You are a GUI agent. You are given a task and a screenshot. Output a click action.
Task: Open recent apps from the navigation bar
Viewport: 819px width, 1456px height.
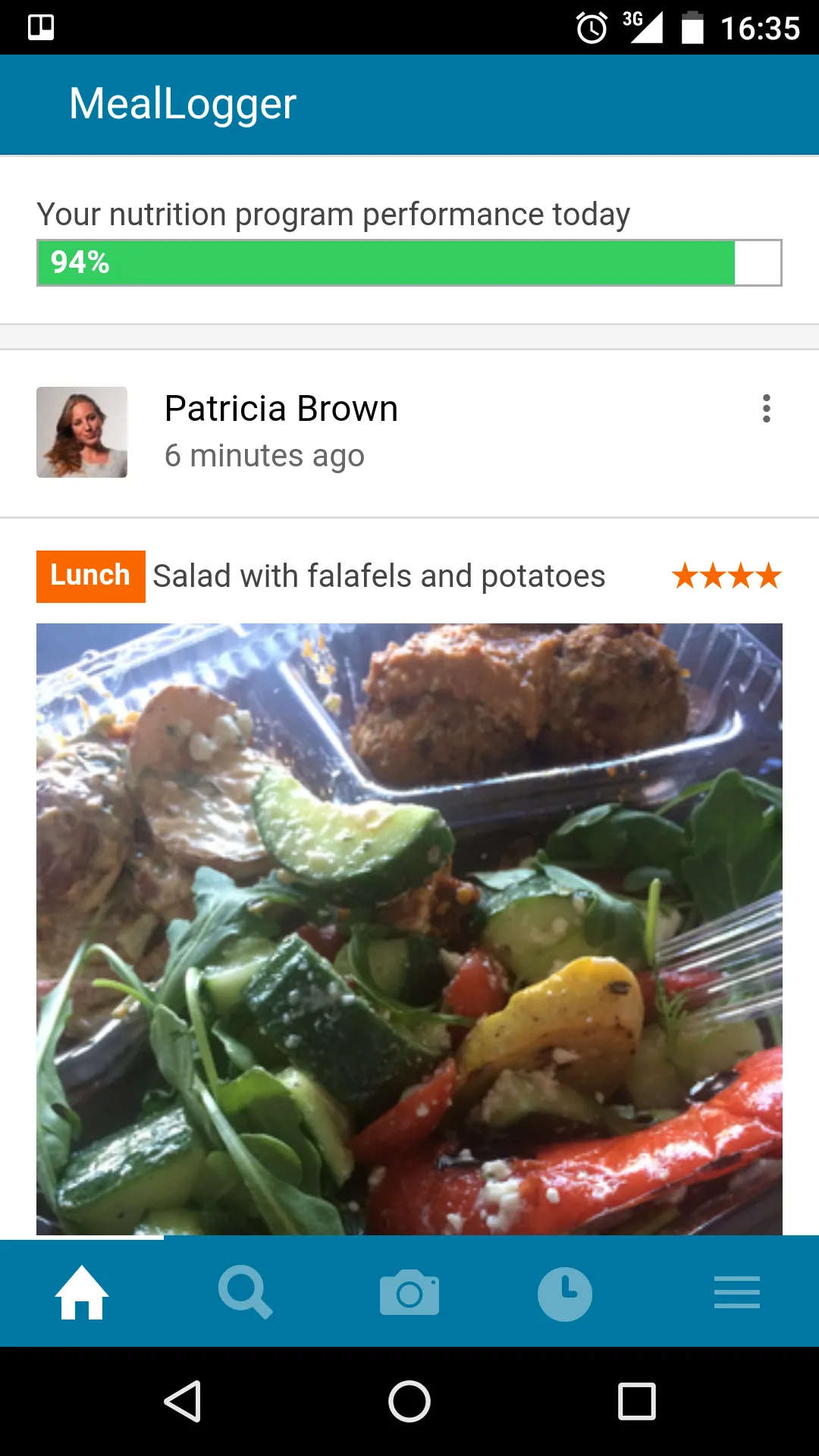[637, 1401]
